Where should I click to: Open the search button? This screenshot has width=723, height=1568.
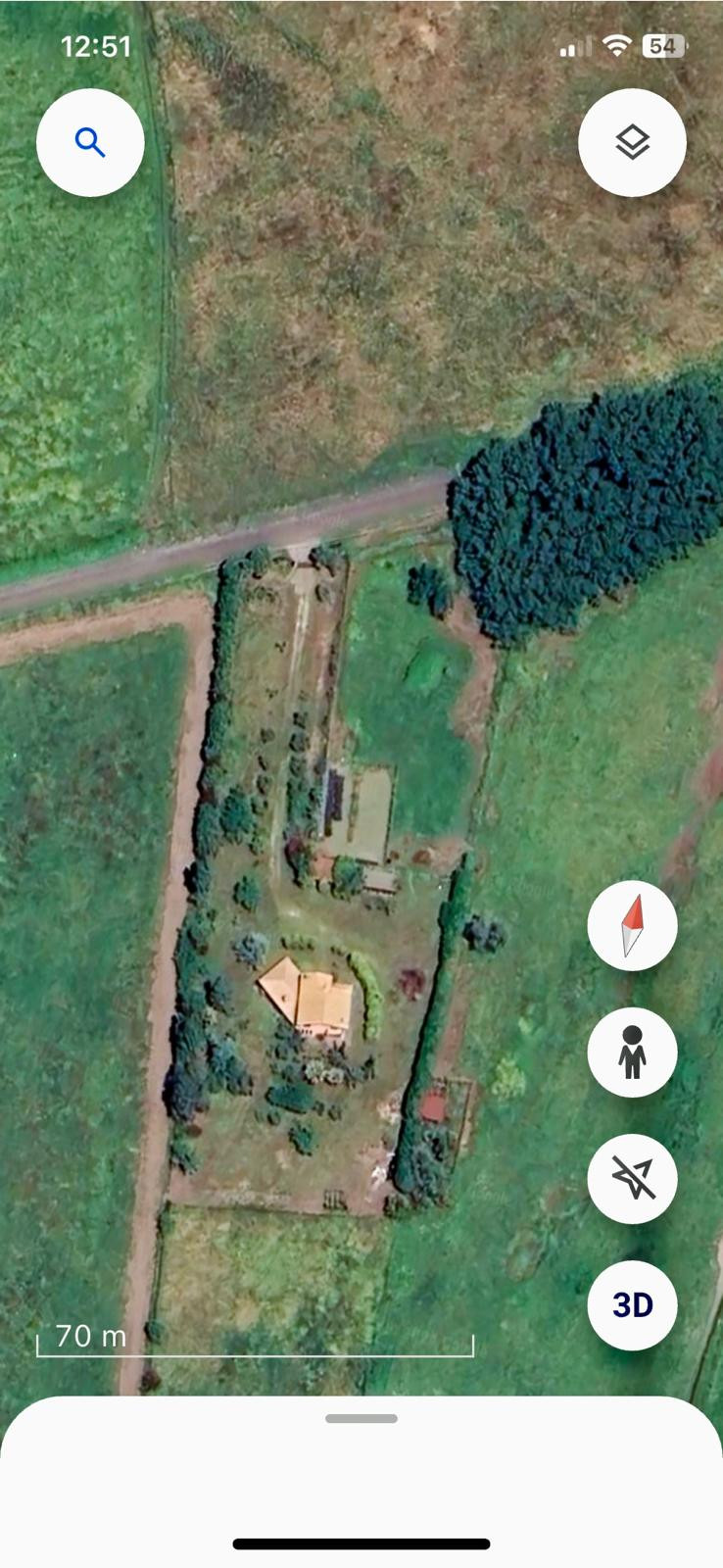[90, 143]
